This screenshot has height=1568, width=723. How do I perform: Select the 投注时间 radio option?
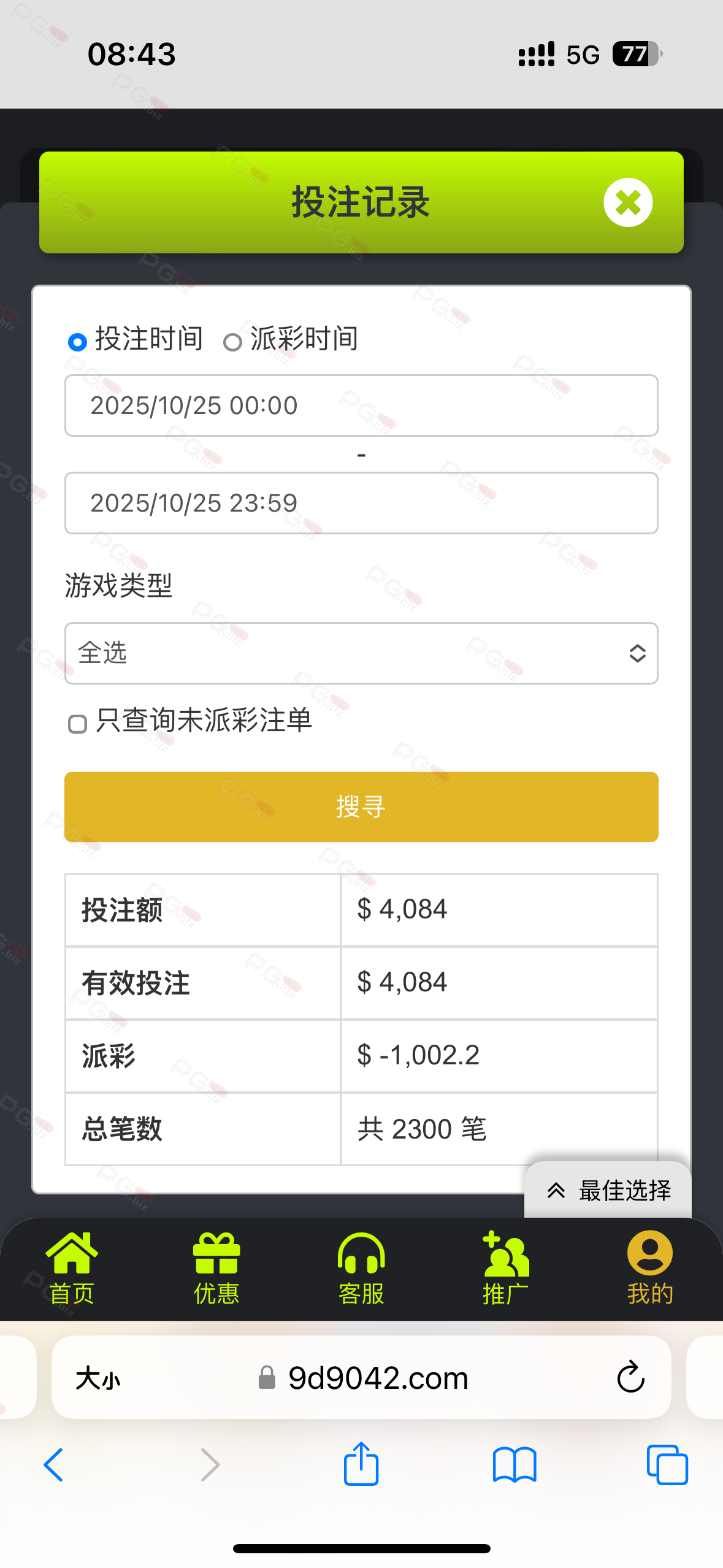click(x=77, y=342)
